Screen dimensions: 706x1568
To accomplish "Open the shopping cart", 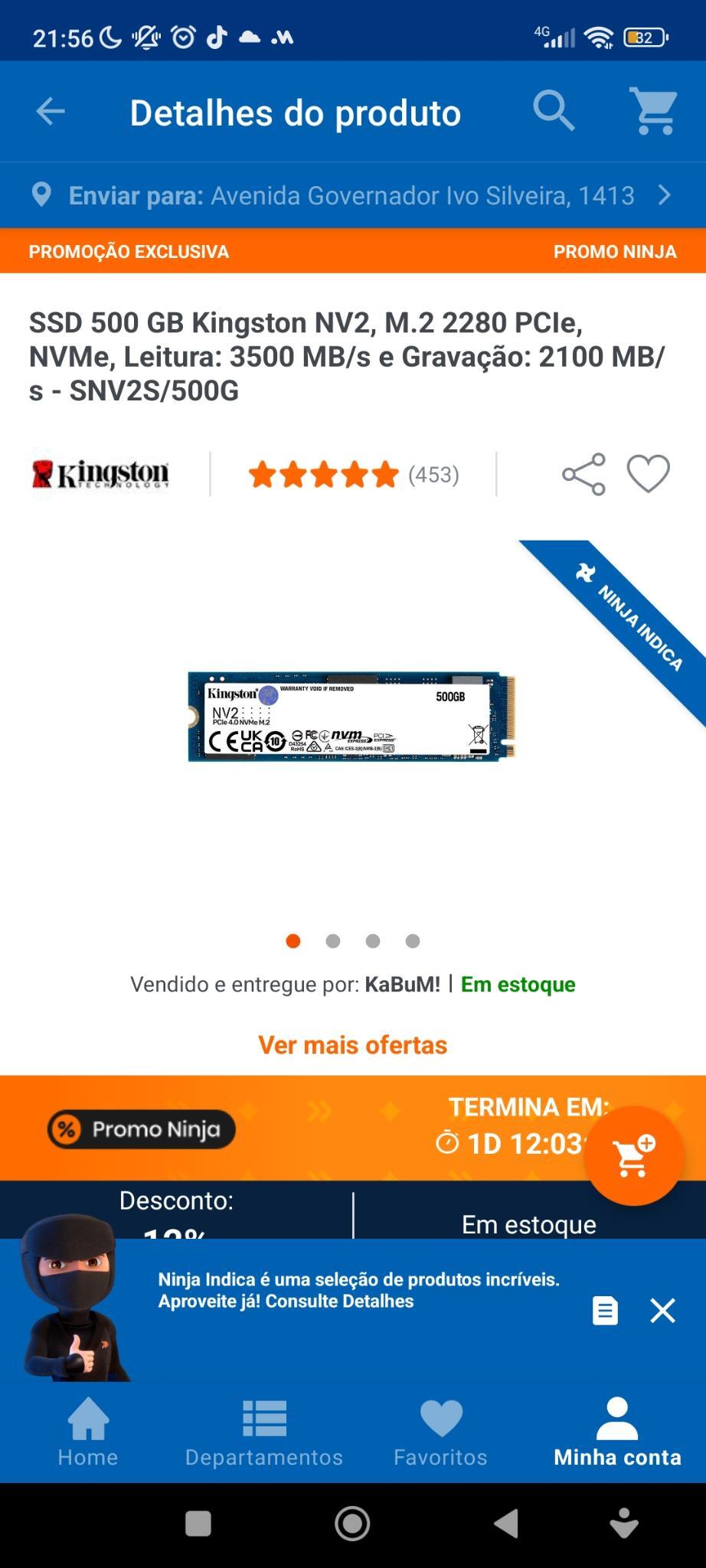I will 653,112.
